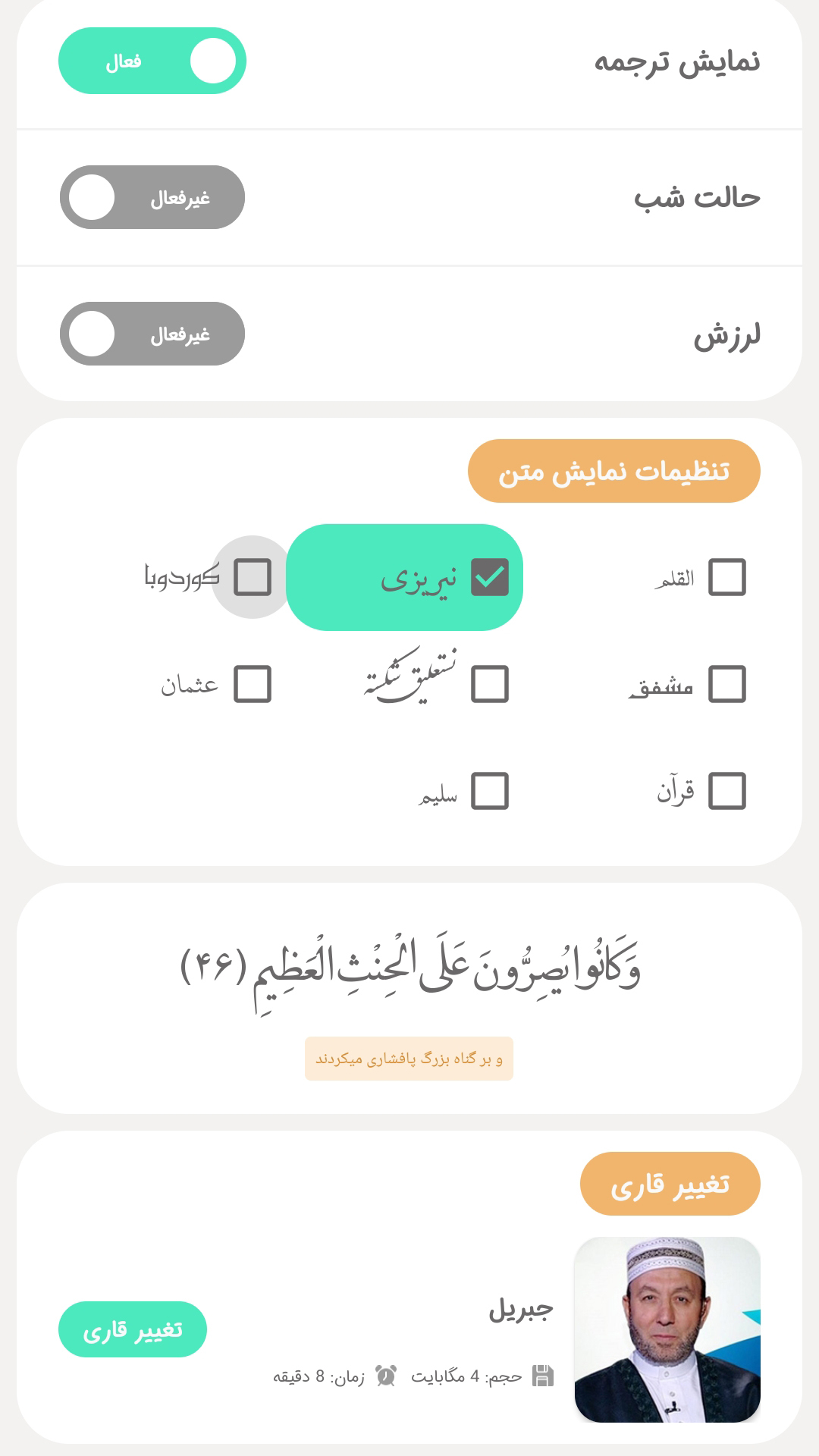Click the تنظیمات نمایش متن header badge

point(614,470)
